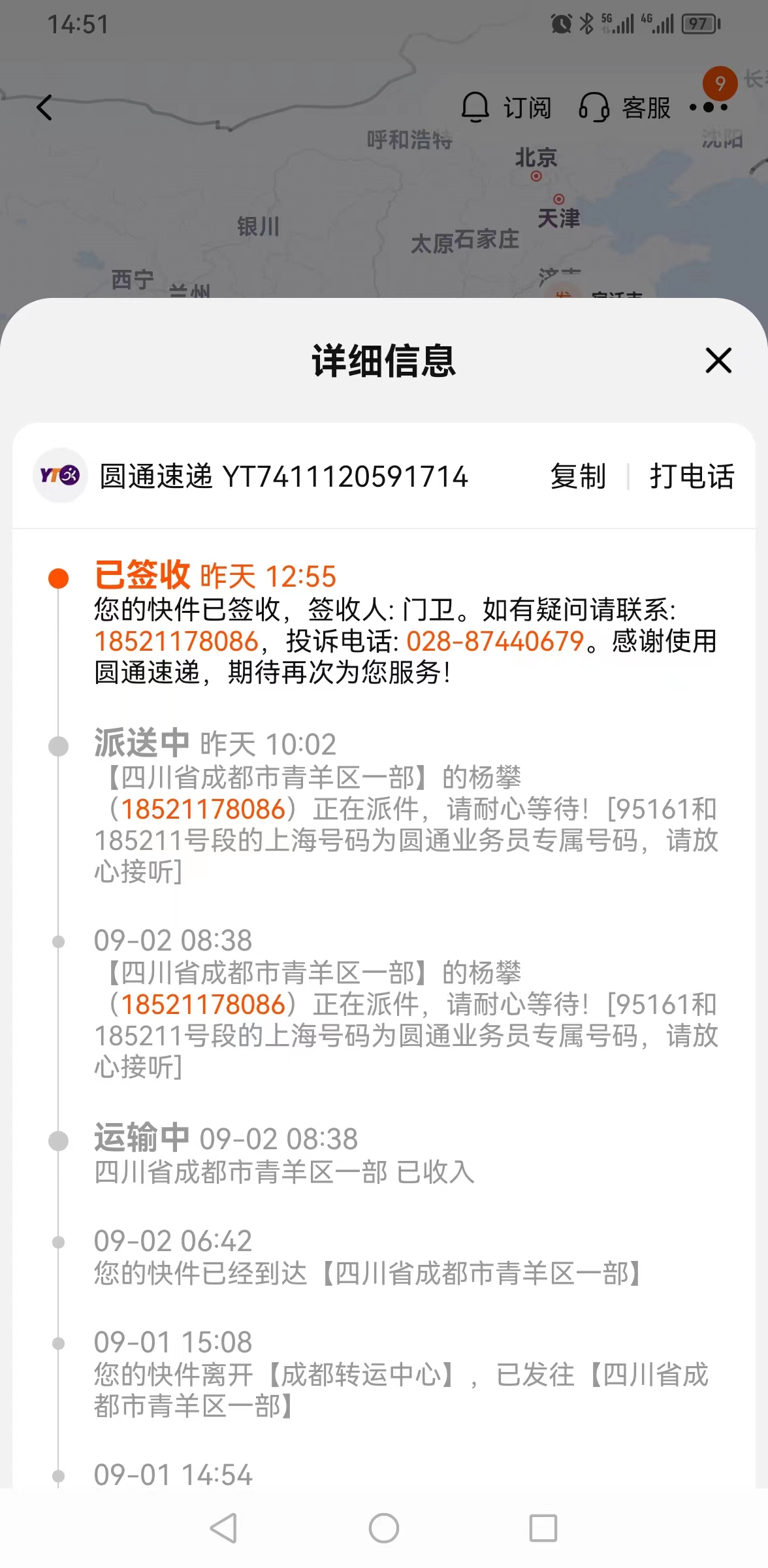The width and height of the screenshot is (768, 1568).
Task: Go back using the top-left arrow
Action: pos(44,108)
